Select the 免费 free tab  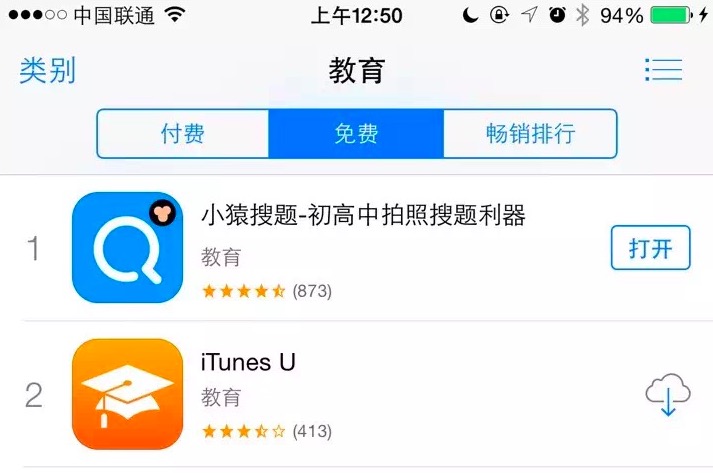(x=355, y=134)
